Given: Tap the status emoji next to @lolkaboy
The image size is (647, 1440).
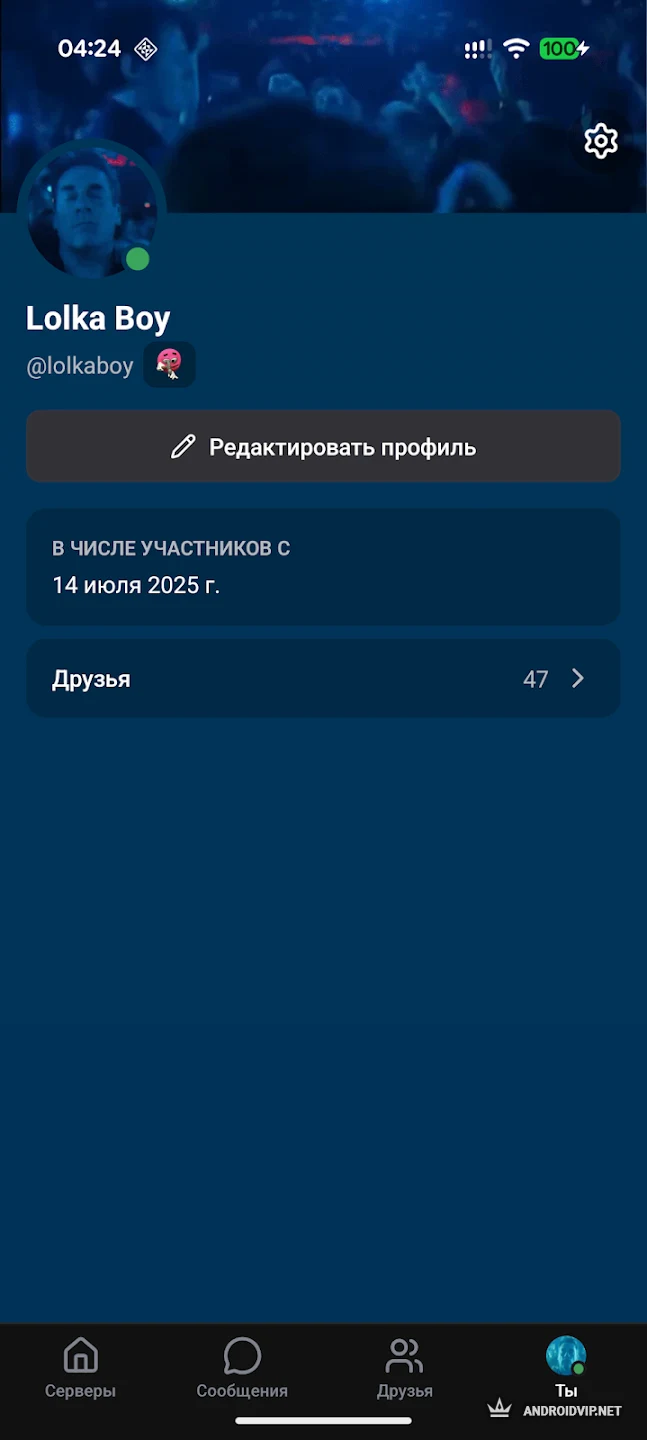Looking at the screenshot, I should pos(169,365).
